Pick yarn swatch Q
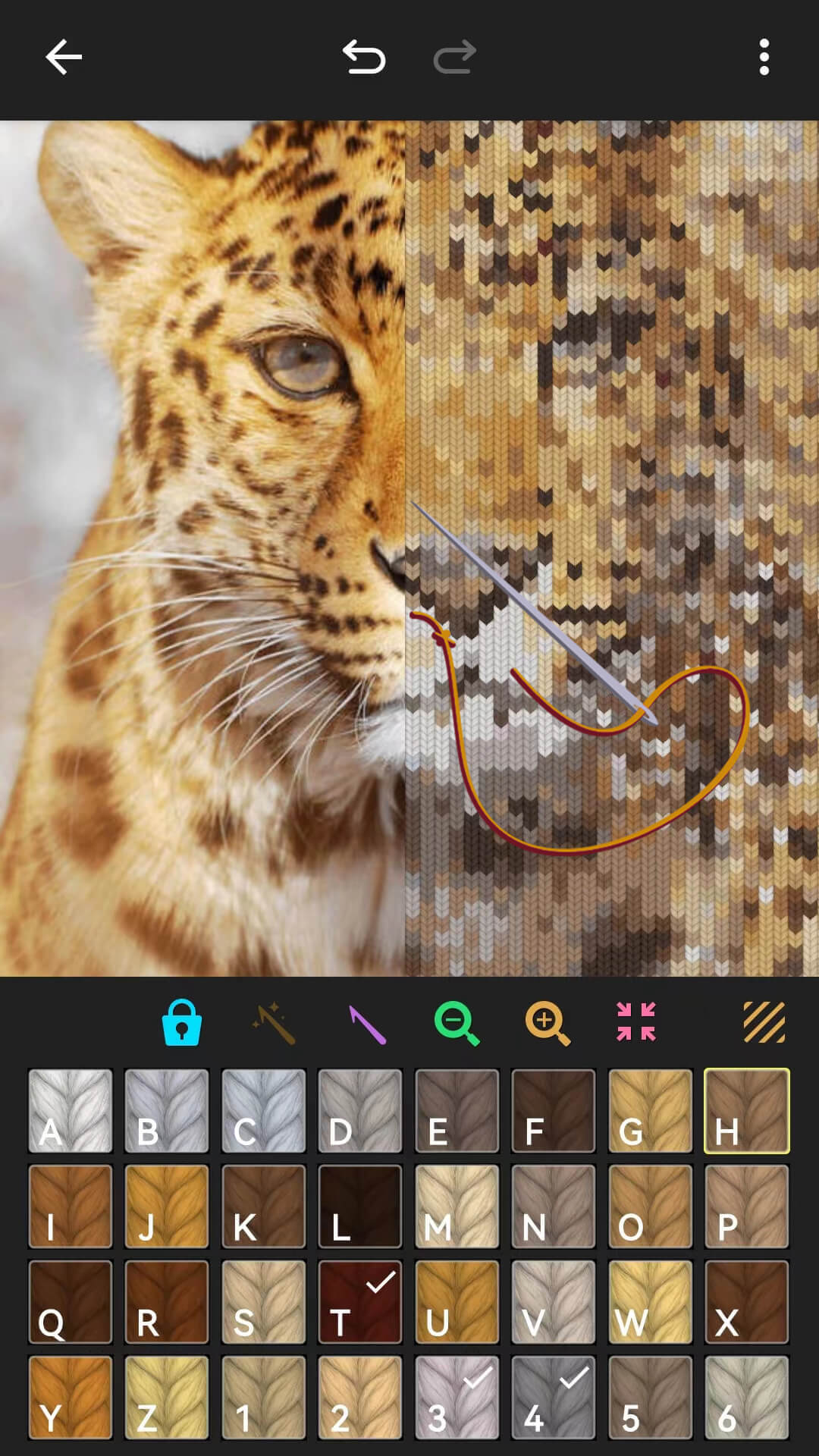This screenshot has width=819, height=1456. click(x=71, y=1302)
